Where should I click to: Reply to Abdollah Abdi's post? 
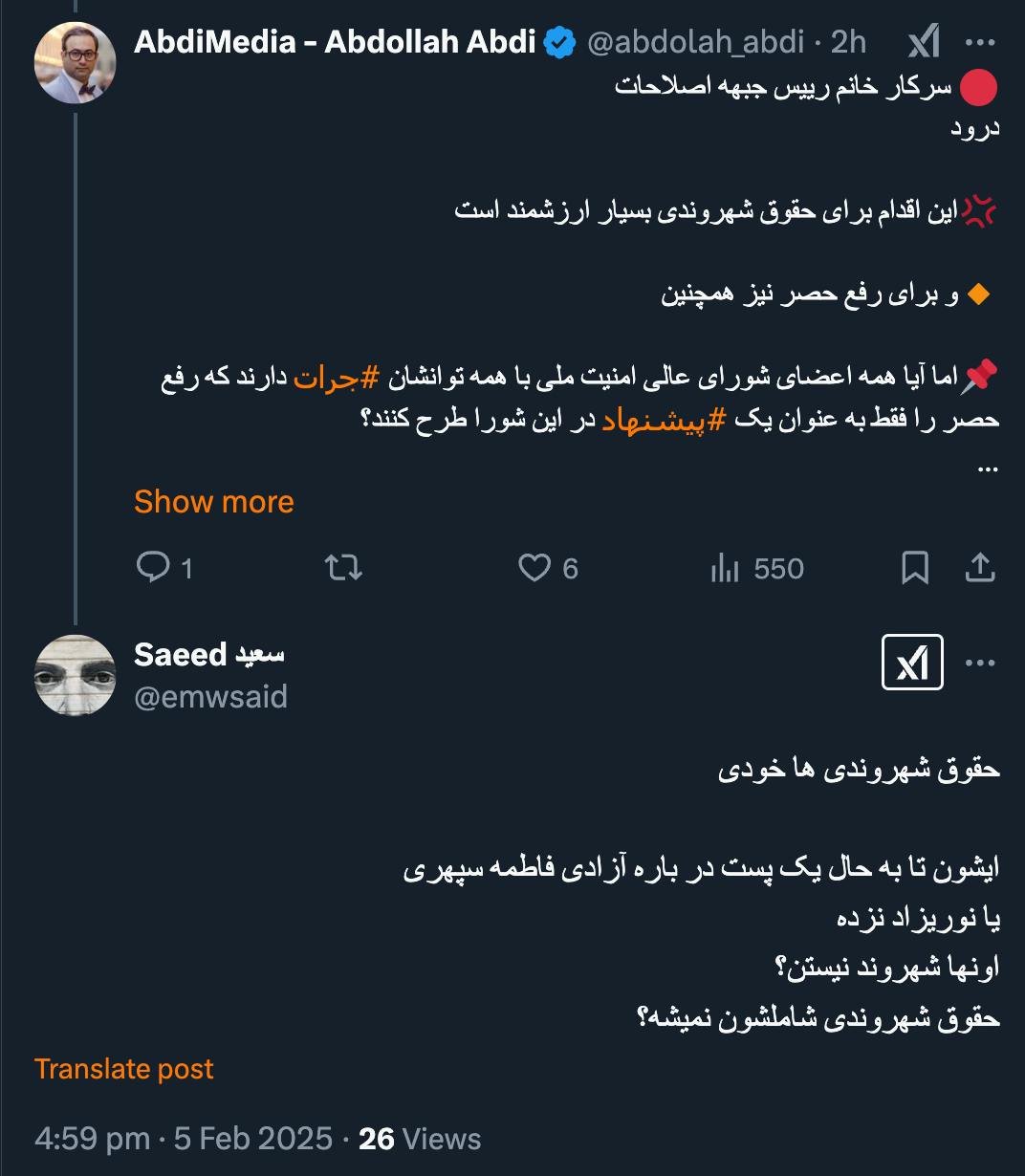tap(153, 568)
